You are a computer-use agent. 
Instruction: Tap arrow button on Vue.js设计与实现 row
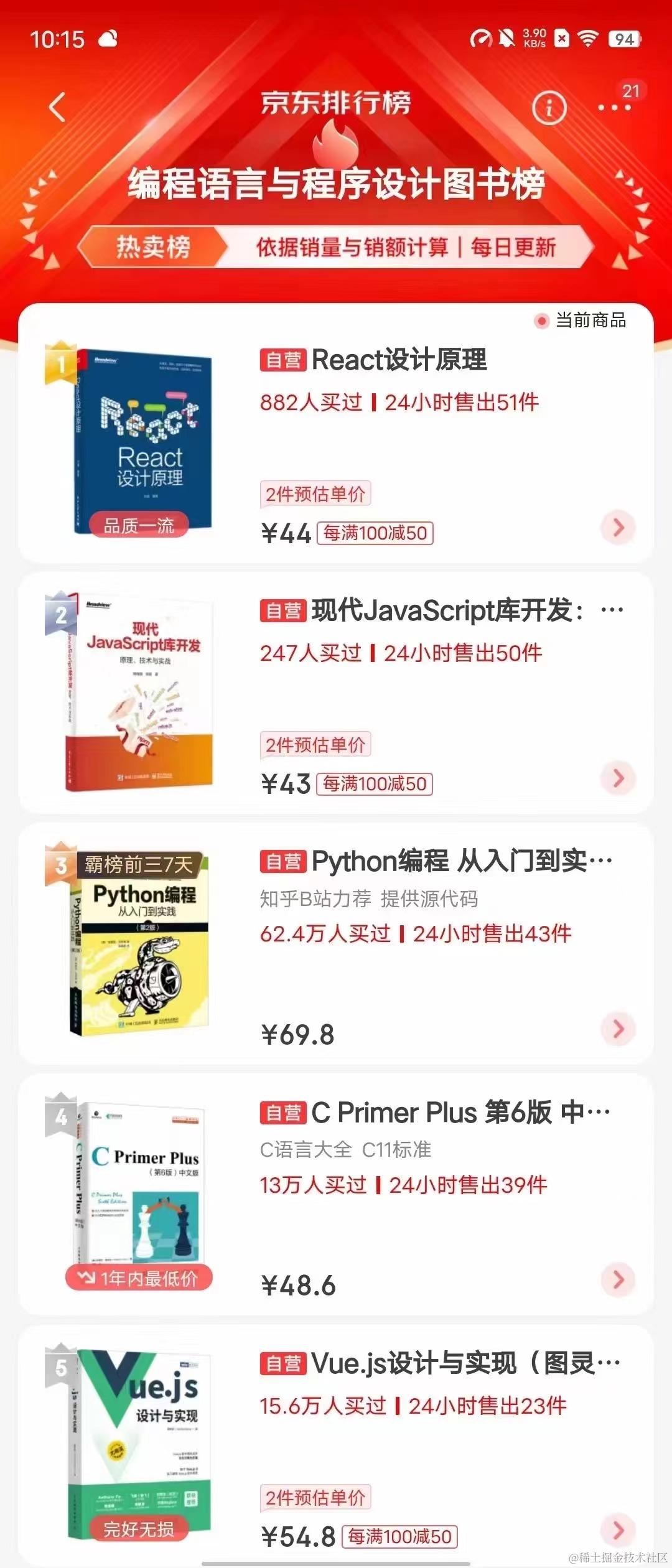click(618, 1530)
